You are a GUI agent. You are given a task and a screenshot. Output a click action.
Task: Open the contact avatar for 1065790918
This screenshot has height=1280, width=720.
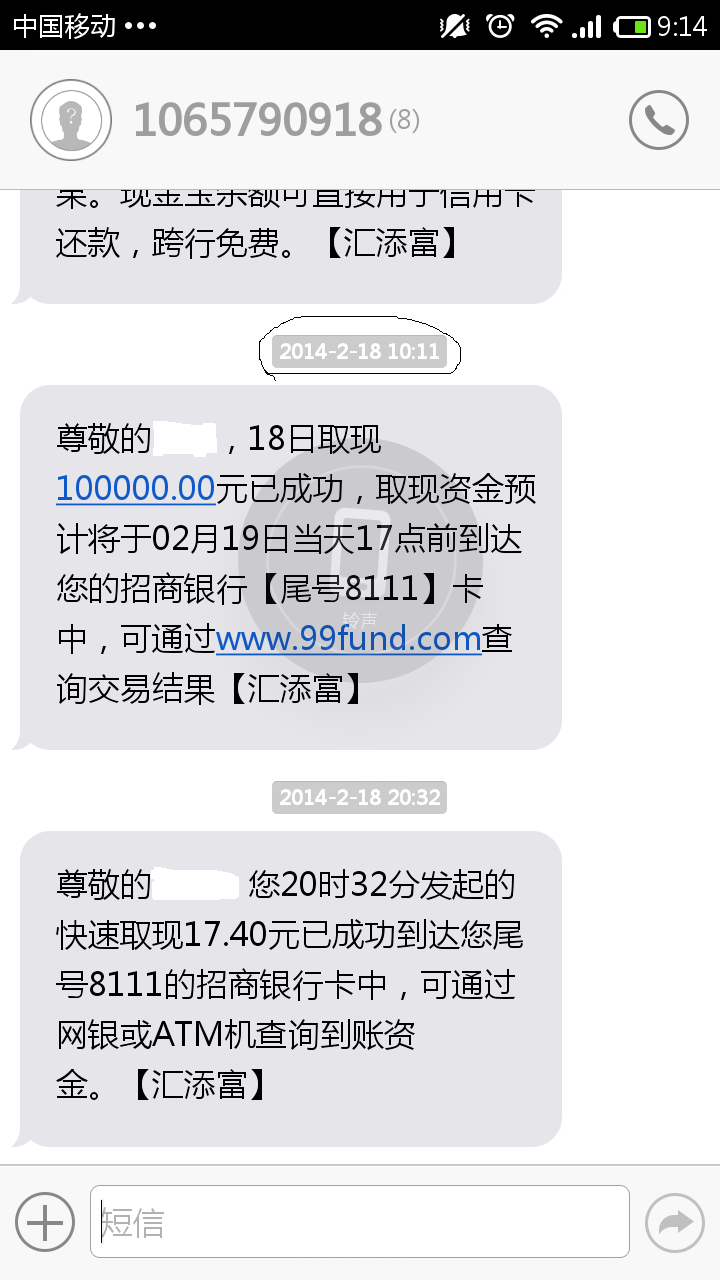pyautogui.click(x=70, y=119)
